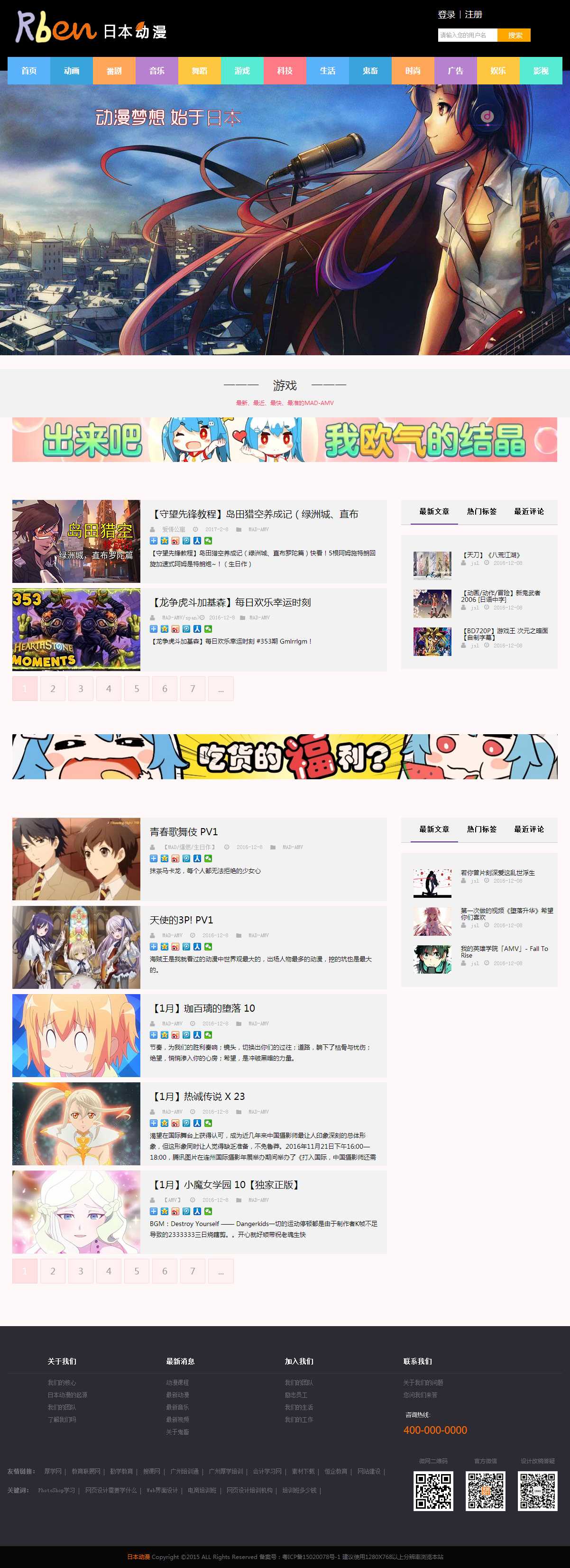Screen dimensions: 570x1568
Task: Tap the orange 搜索 button
Action: (514, 35)
